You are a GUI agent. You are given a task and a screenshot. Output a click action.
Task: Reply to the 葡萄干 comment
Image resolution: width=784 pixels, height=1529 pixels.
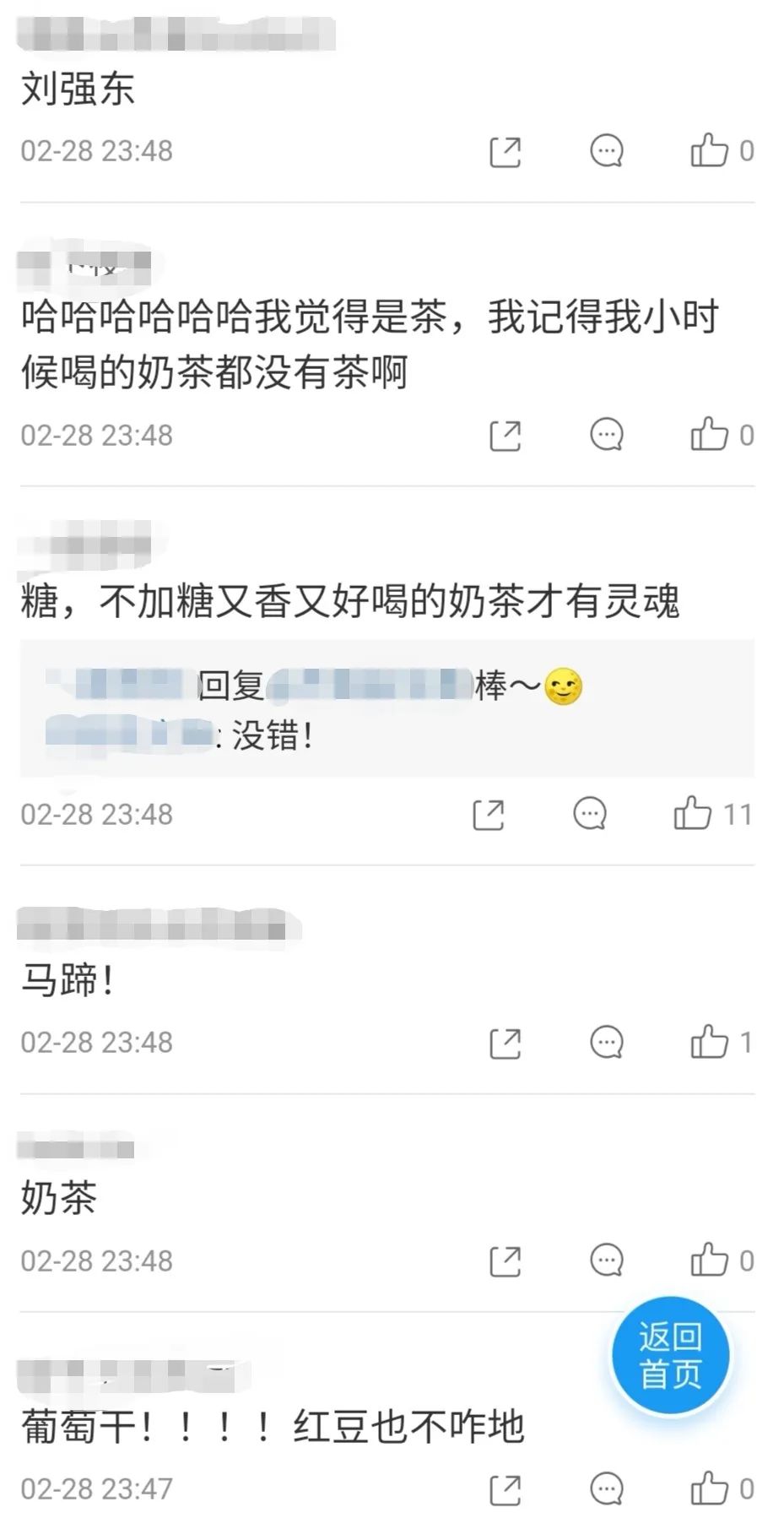[x=606, y=1489]
